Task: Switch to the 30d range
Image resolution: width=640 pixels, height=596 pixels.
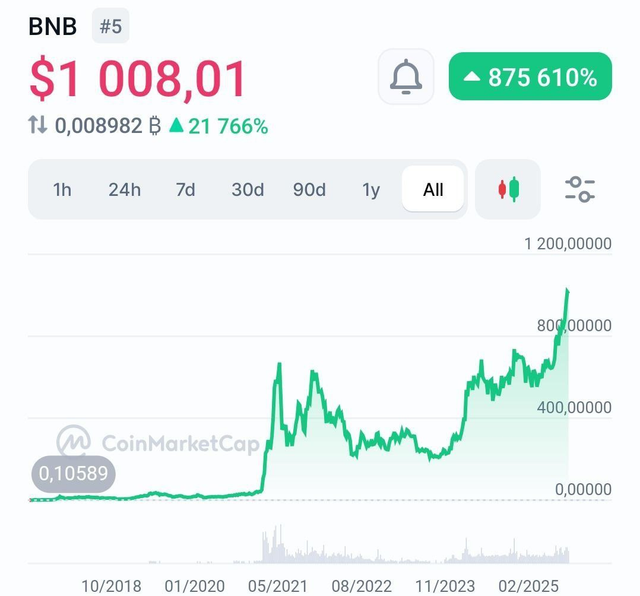Action: (x=247, y=189)
